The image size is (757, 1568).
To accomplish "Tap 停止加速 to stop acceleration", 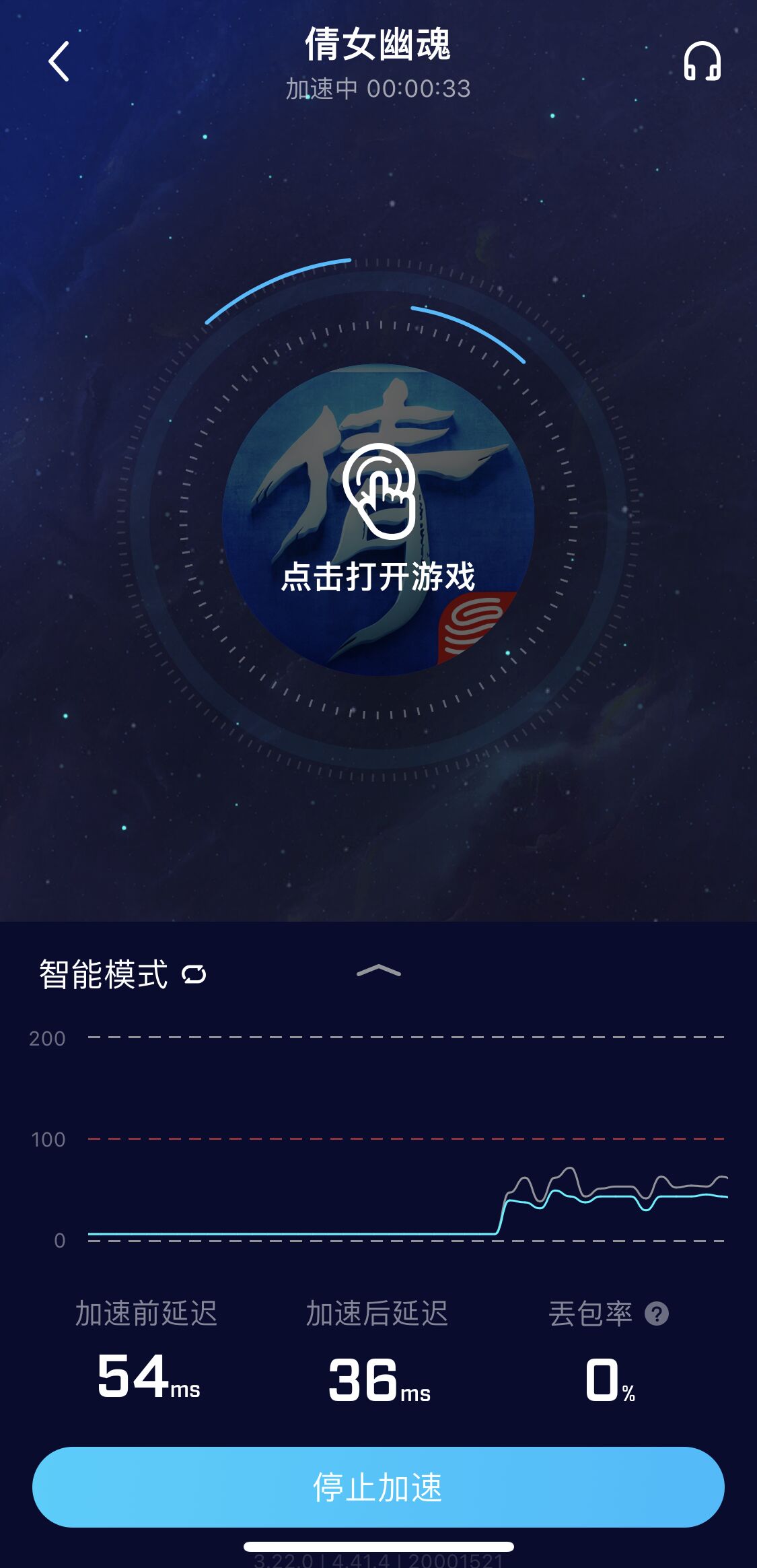I will [x=378, y=1487].
